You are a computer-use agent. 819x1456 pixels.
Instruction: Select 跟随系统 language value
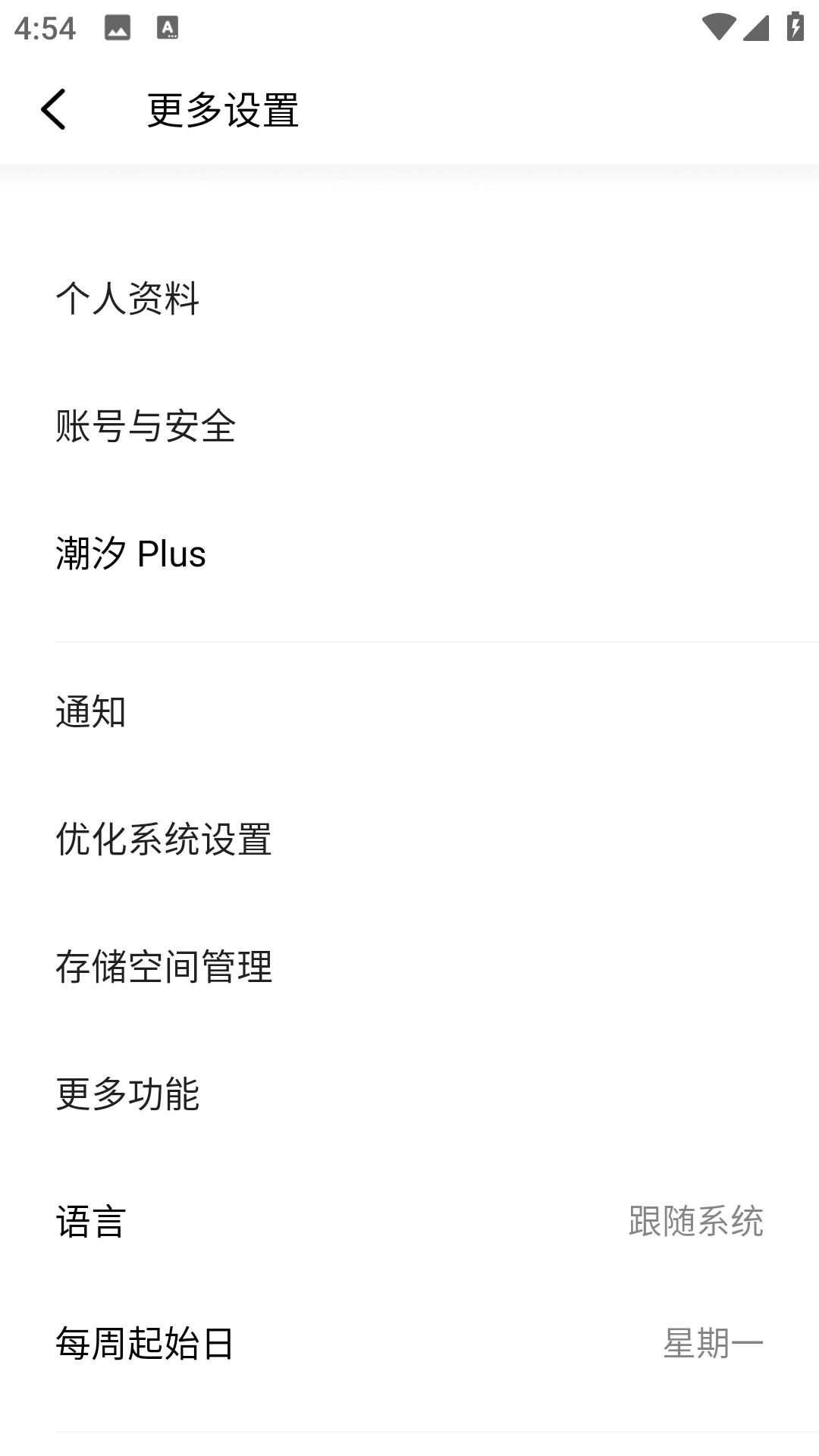695,1219
